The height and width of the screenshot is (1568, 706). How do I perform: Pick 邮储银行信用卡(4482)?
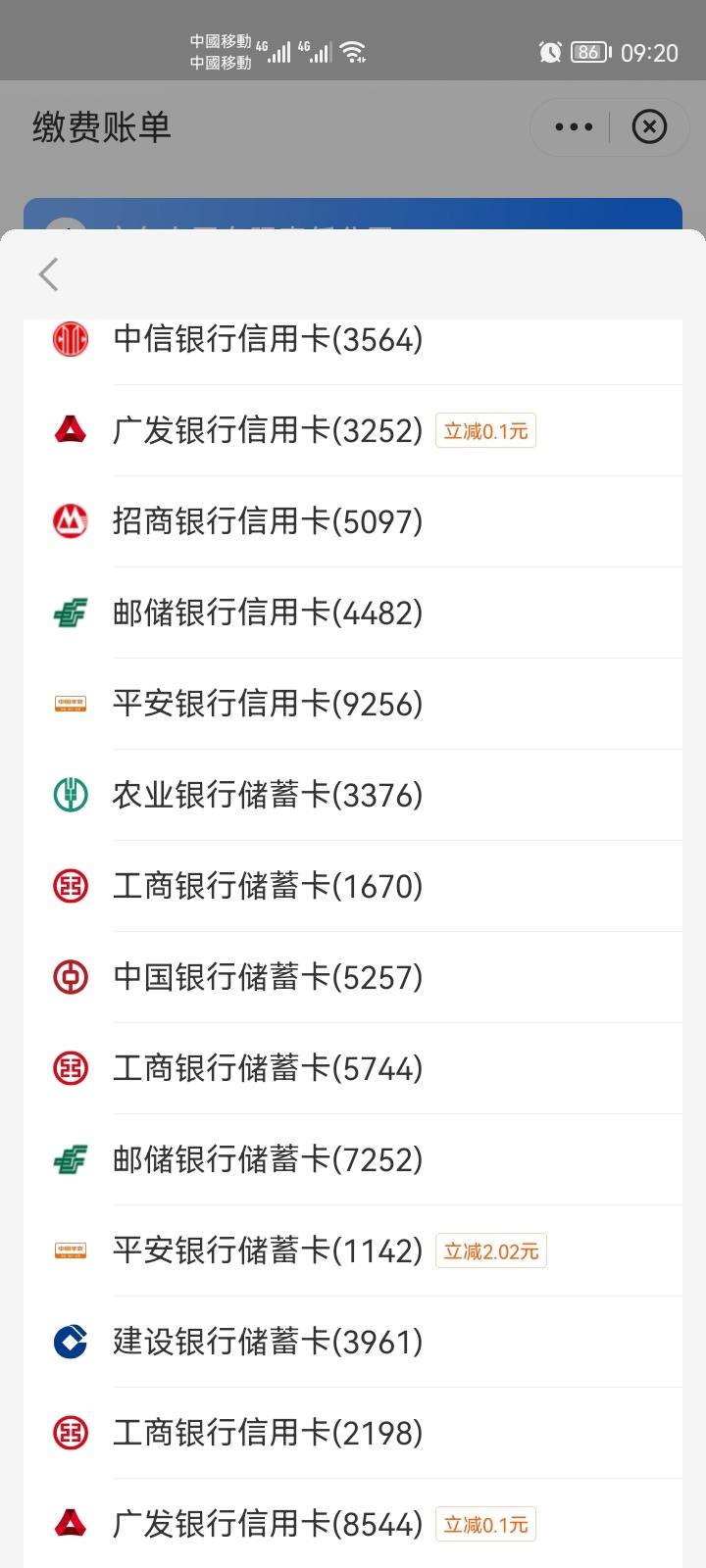[x=353, y=612]
